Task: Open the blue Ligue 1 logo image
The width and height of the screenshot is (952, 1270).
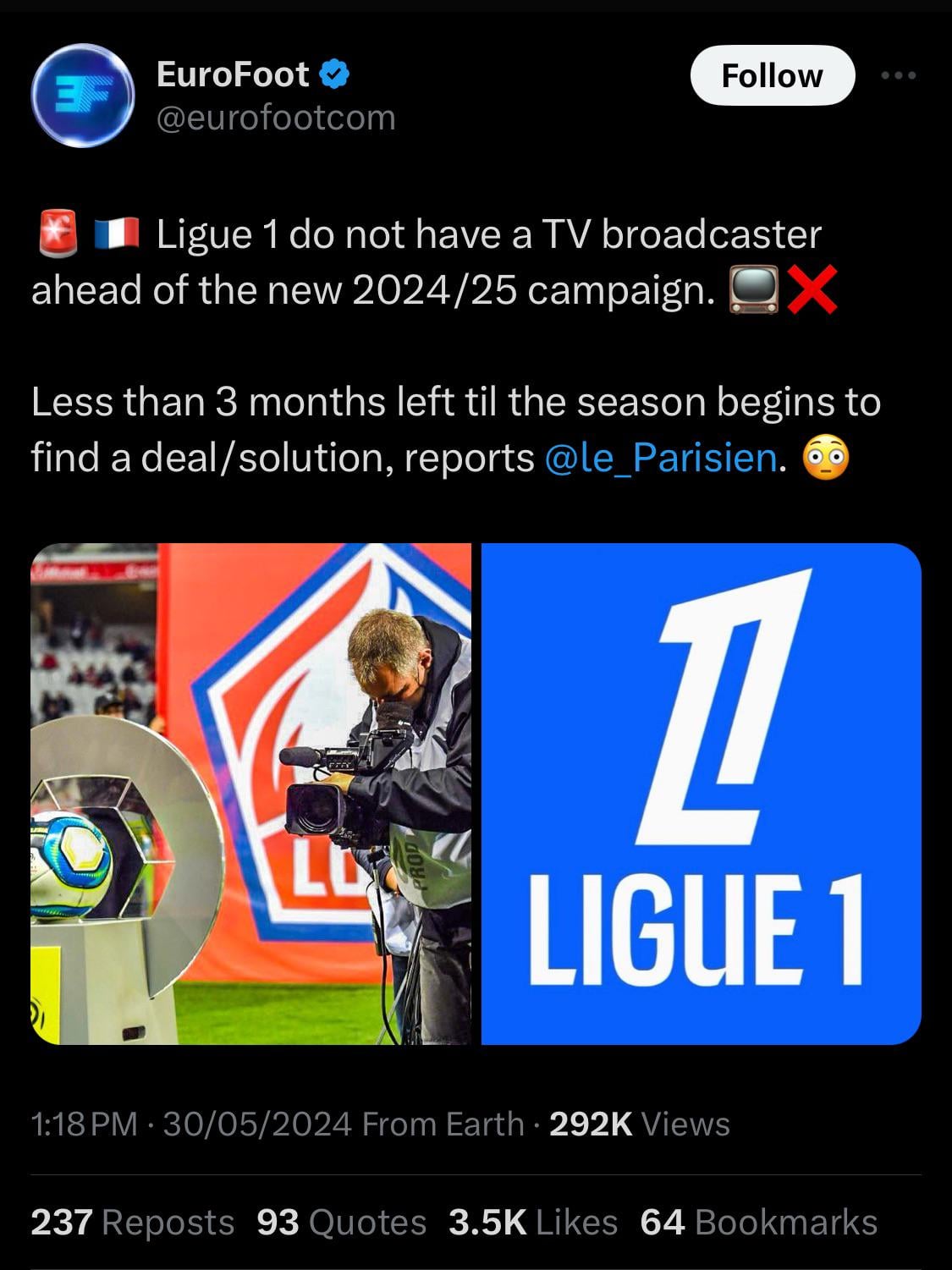Action: pyautogui.click(x=701, y=793)
